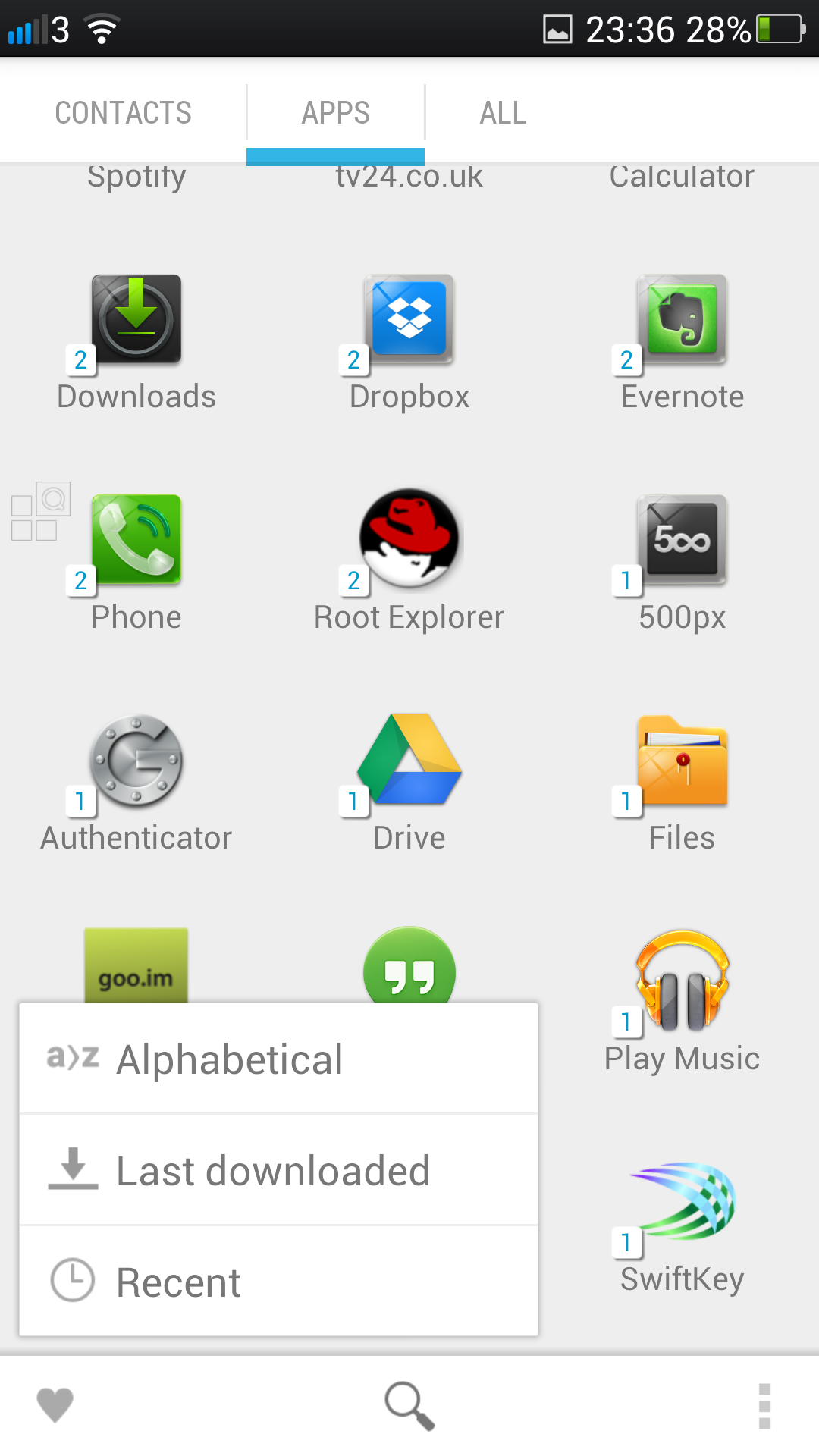The width and height of the screenshot is (819, 1456).
Task: Choose the Last downloaded sort option
Action: (x=278, y=1170)
